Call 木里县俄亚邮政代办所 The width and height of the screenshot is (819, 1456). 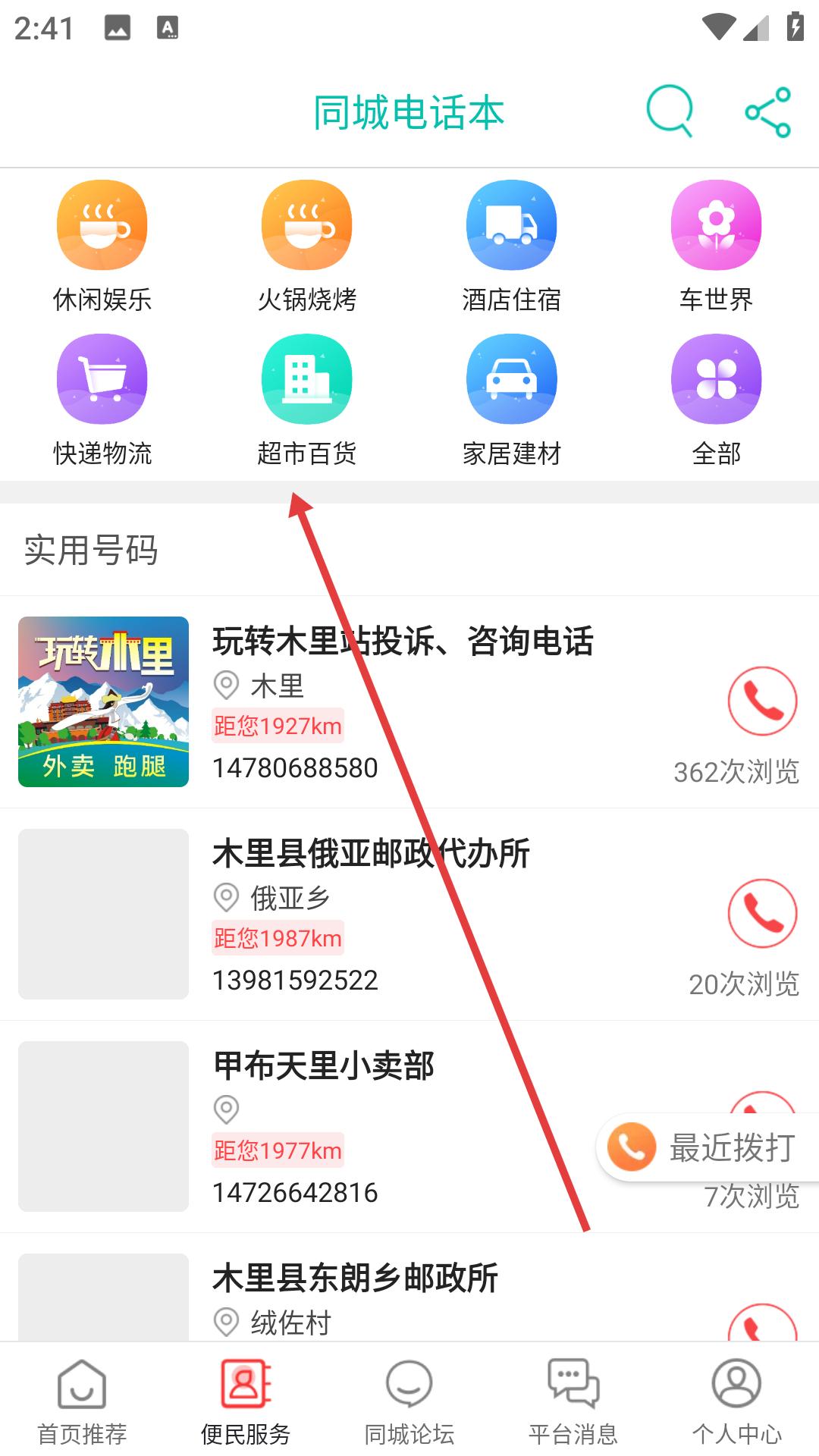point(762,913)
